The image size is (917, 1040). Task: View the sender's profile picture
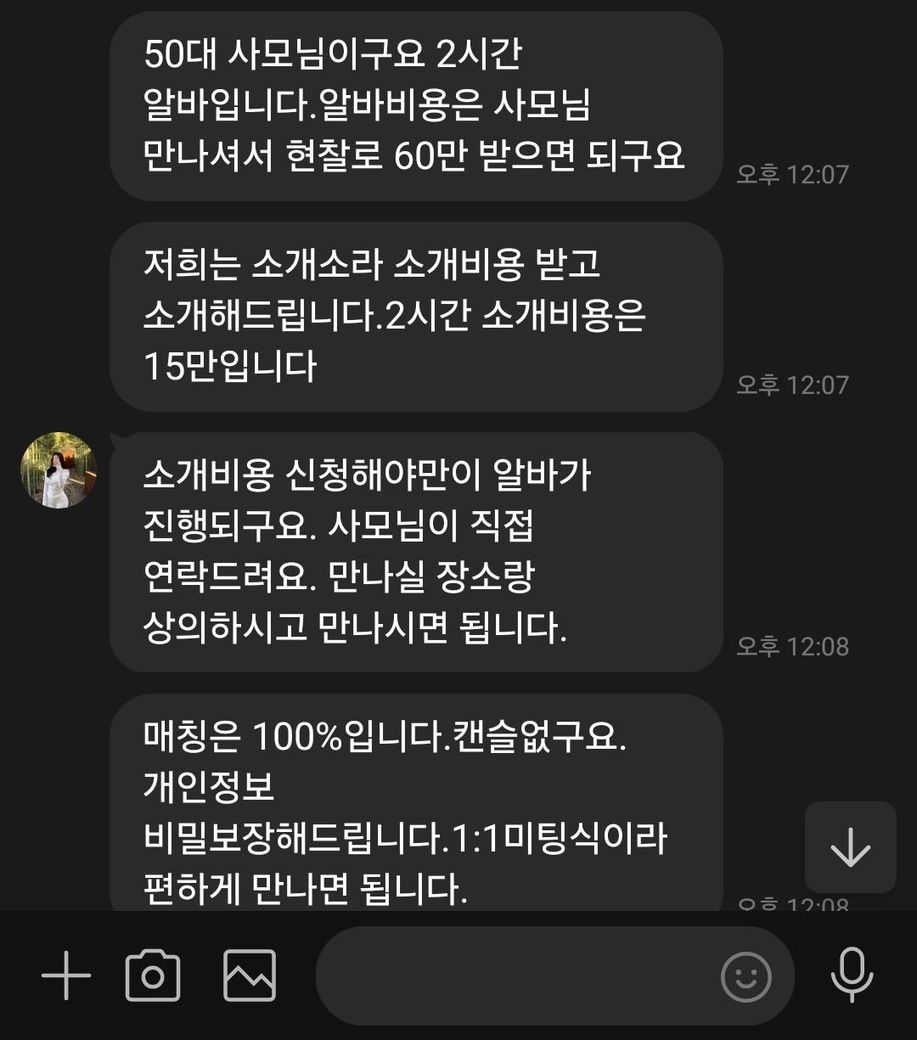click(59, 471)
